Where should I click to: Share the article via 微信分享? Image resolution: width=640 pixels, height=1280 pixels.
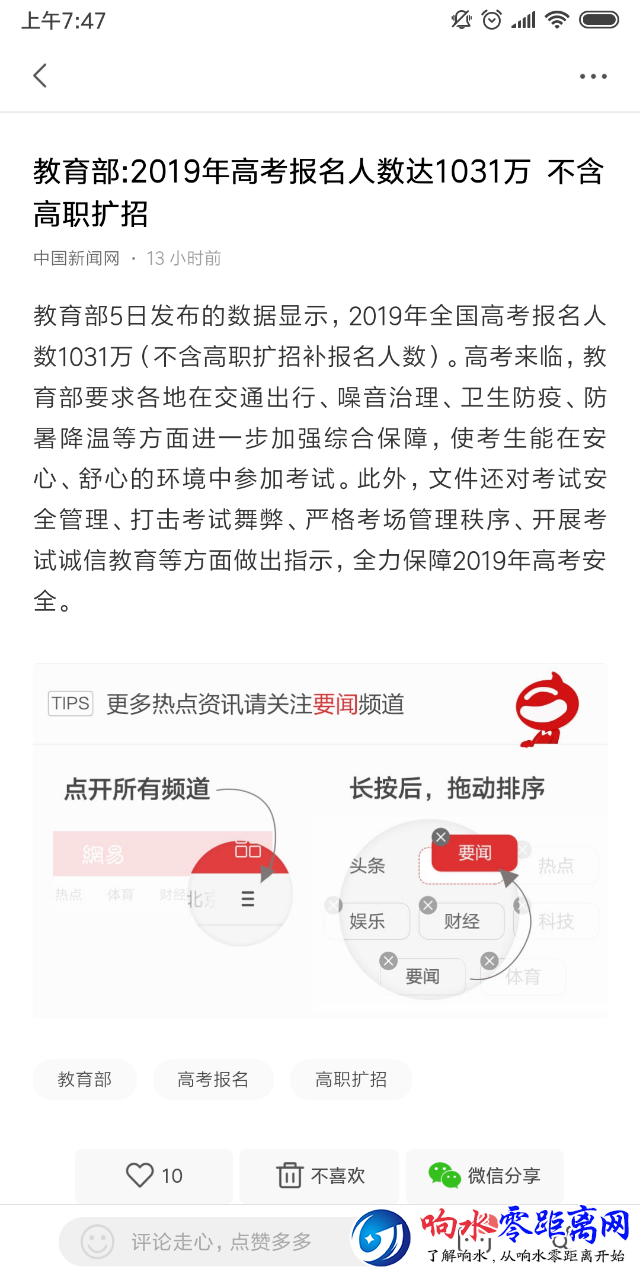click(x=485, y=1176)
